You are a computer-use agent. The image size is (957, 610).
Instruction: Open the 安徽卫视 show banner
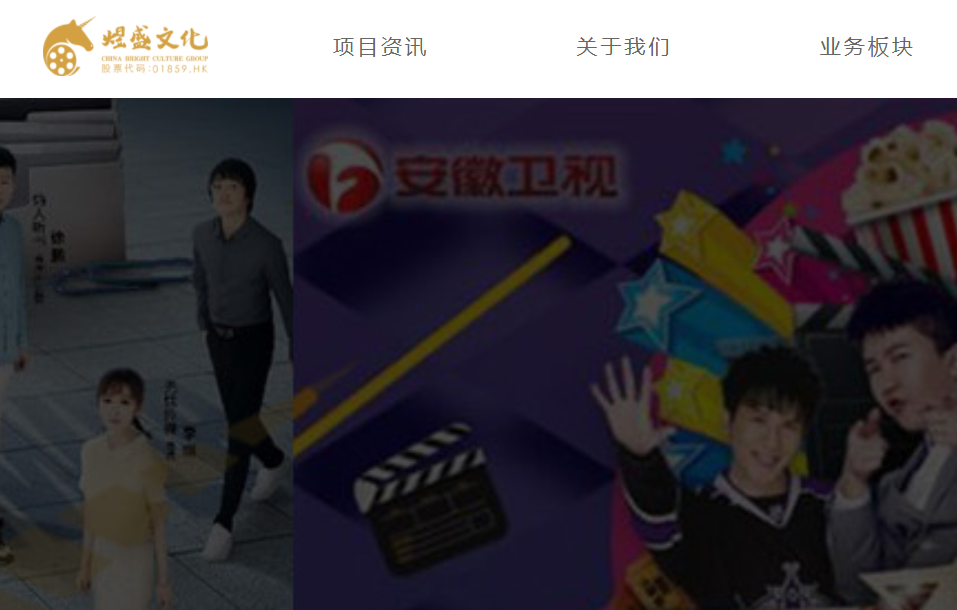pos(624,354)
